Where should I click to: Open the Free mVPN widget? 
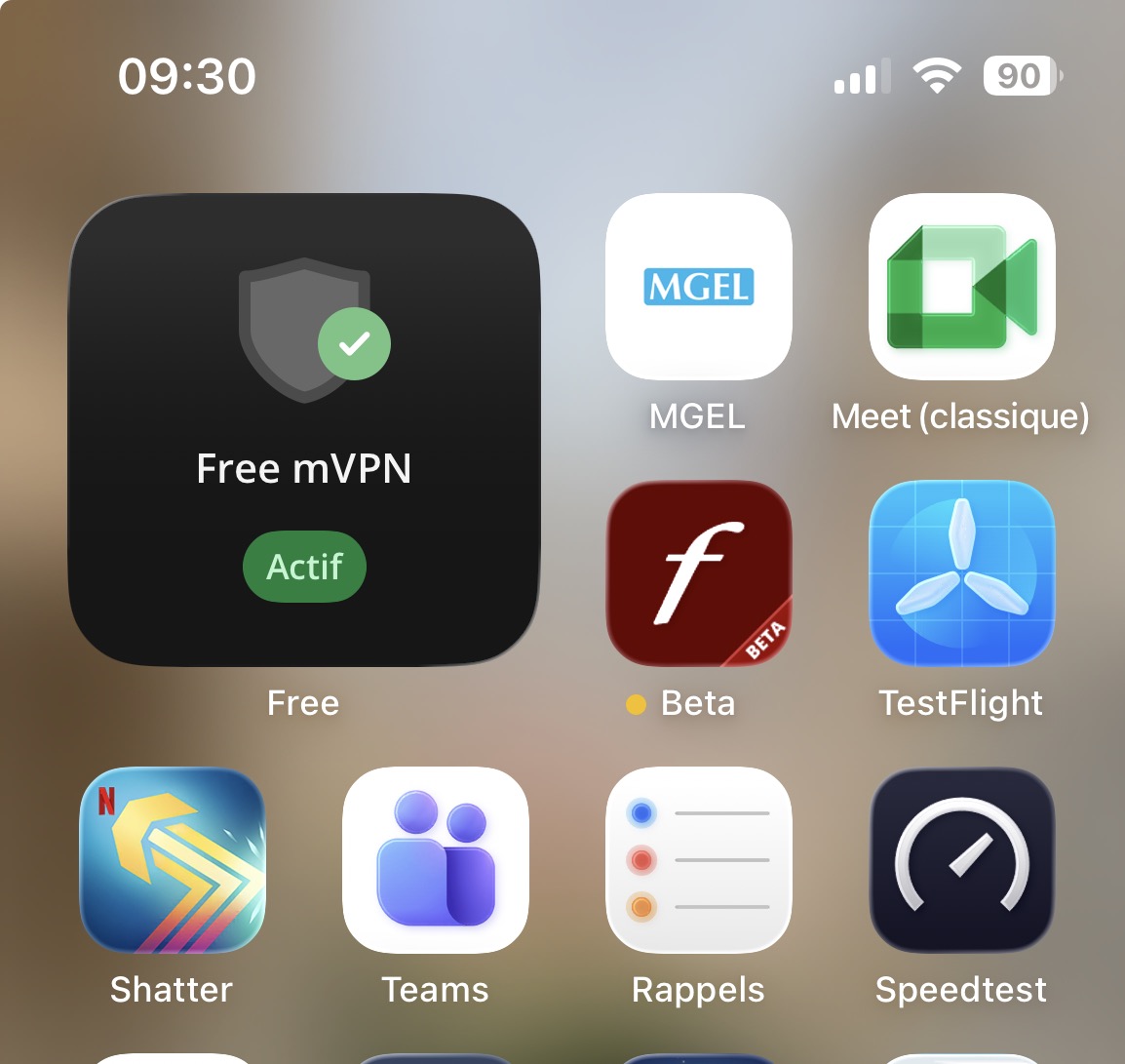point(303,430)
